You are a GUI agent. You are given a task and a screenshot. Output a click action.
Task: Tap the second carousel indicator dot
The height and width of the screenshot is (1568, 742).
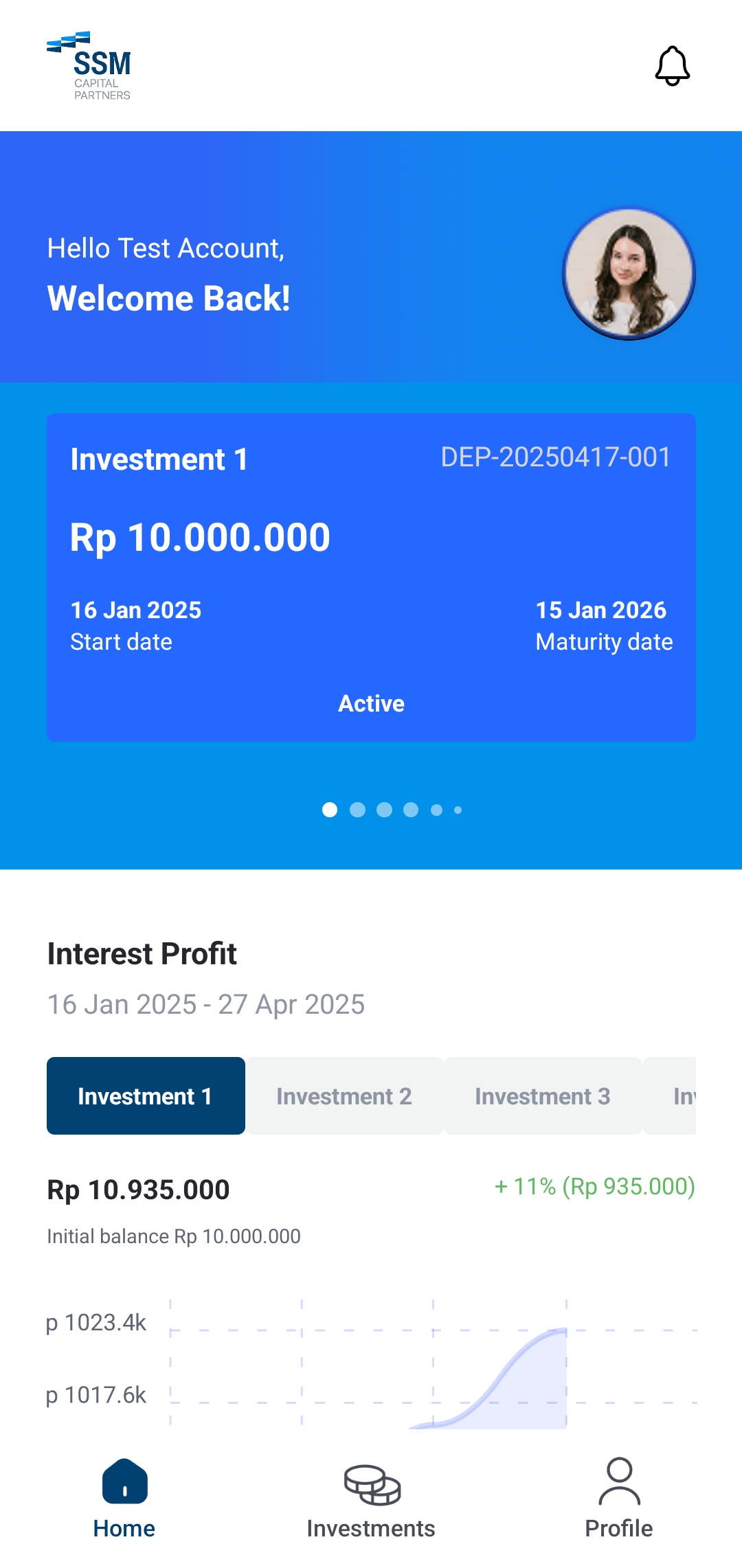click(358, 810)
